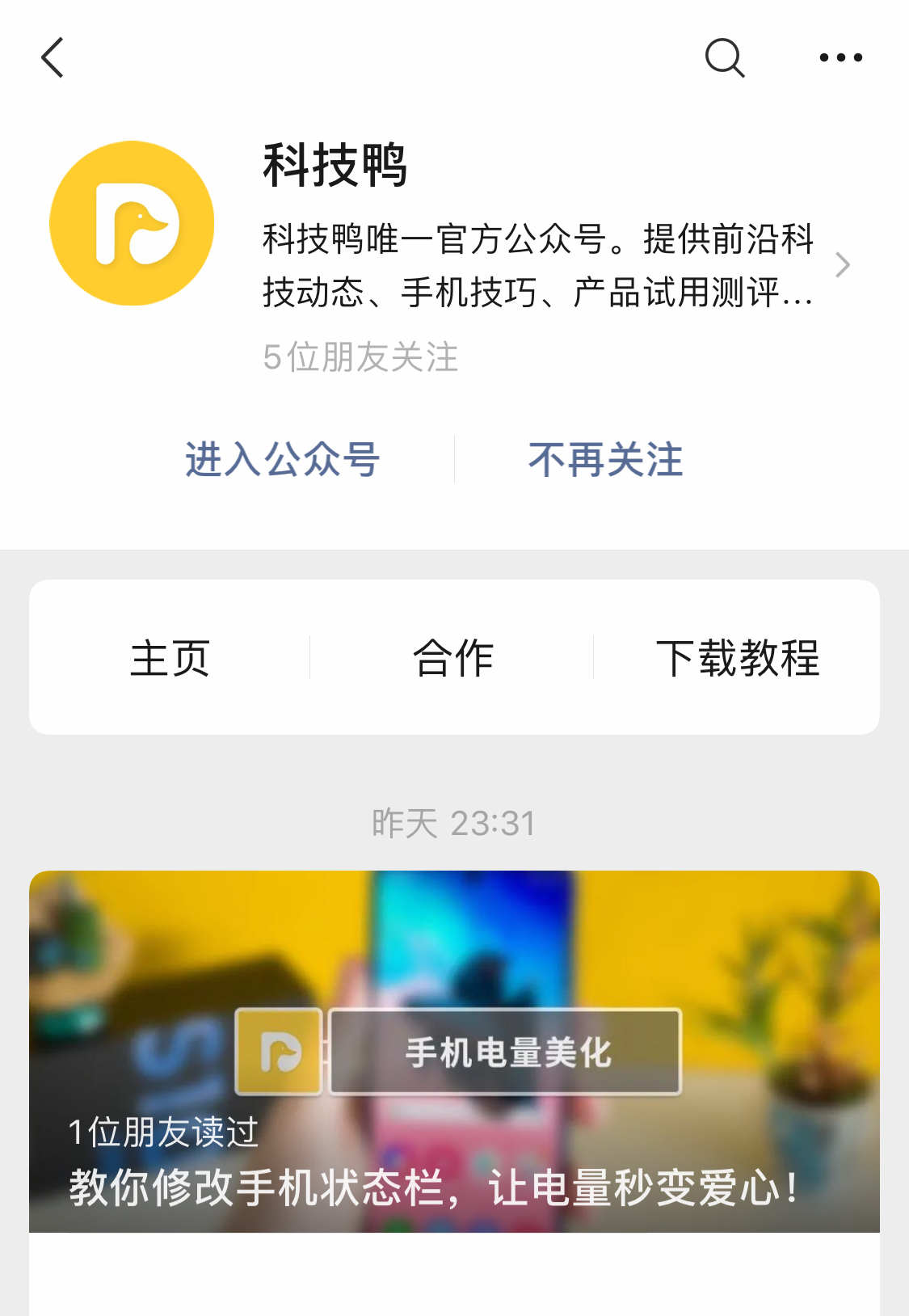The height and width of the screenshot is (1316, 909).
Task: Tap 进入公众号 to enter the account
Action: (x=282, y=460)
